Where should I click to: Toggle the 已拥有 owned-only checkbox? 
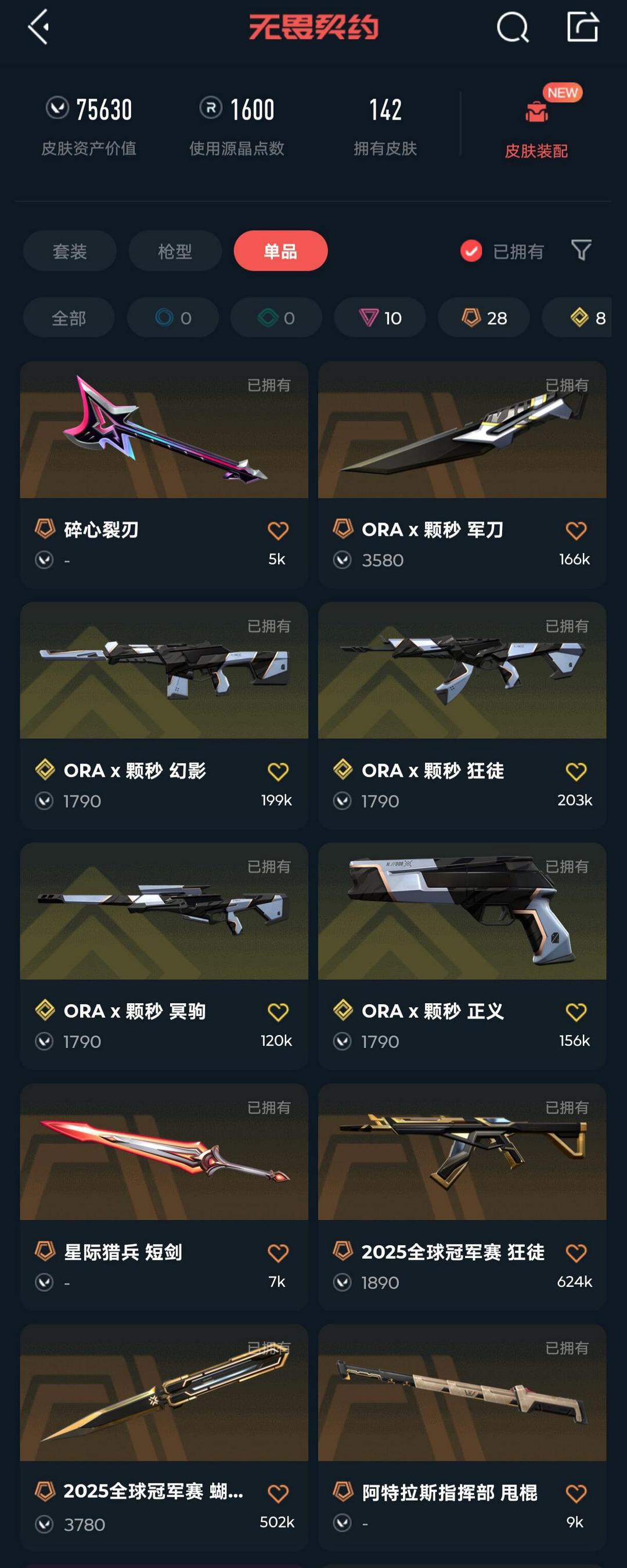pyautogui.click(x=471, y=251)
